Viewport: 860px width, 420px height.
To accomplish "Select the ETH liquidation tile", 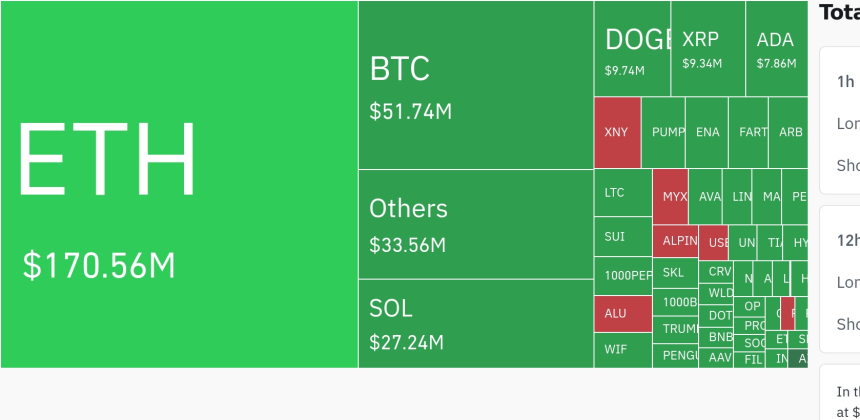I will point(179,184).
